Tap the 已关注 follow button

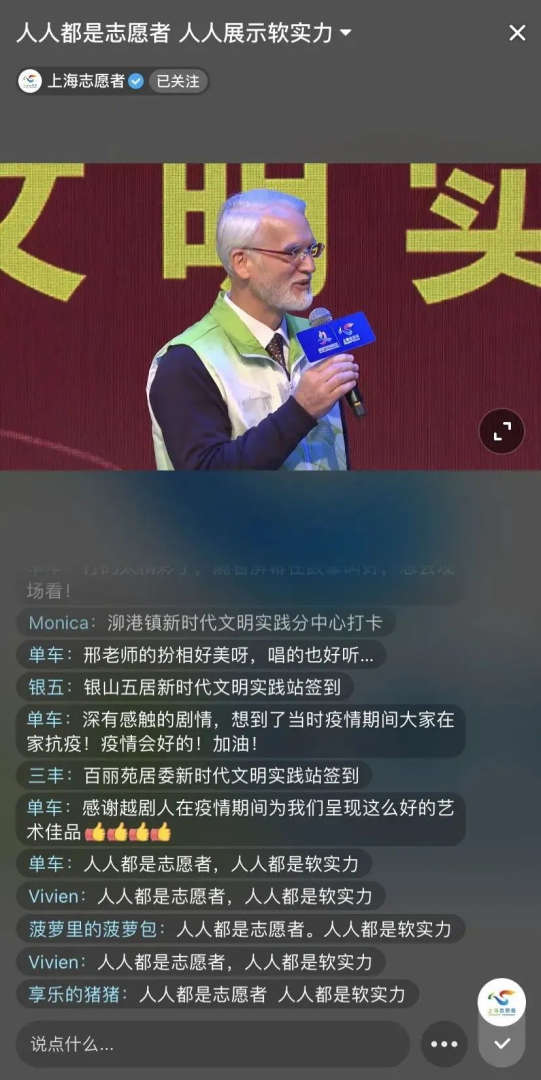(178, 81)
